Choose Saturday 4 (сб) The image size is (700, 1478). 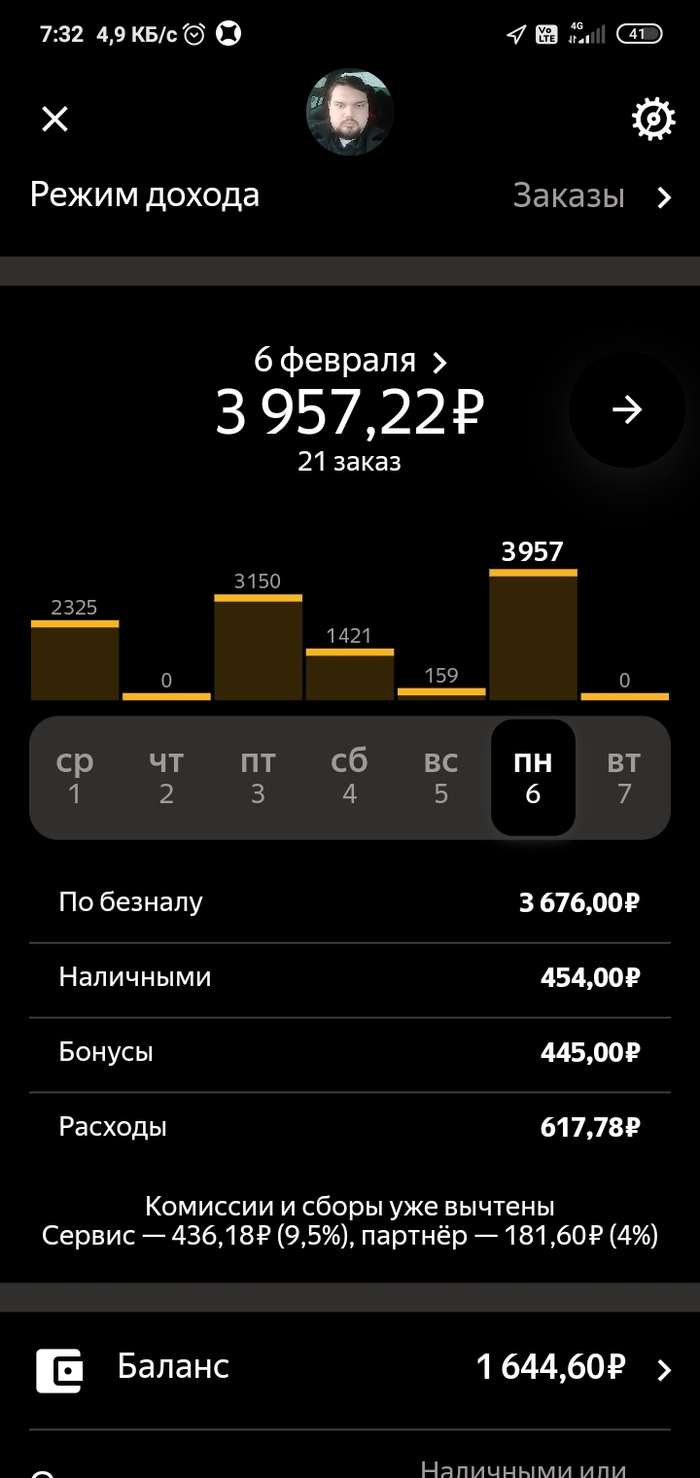click(349, 777)
